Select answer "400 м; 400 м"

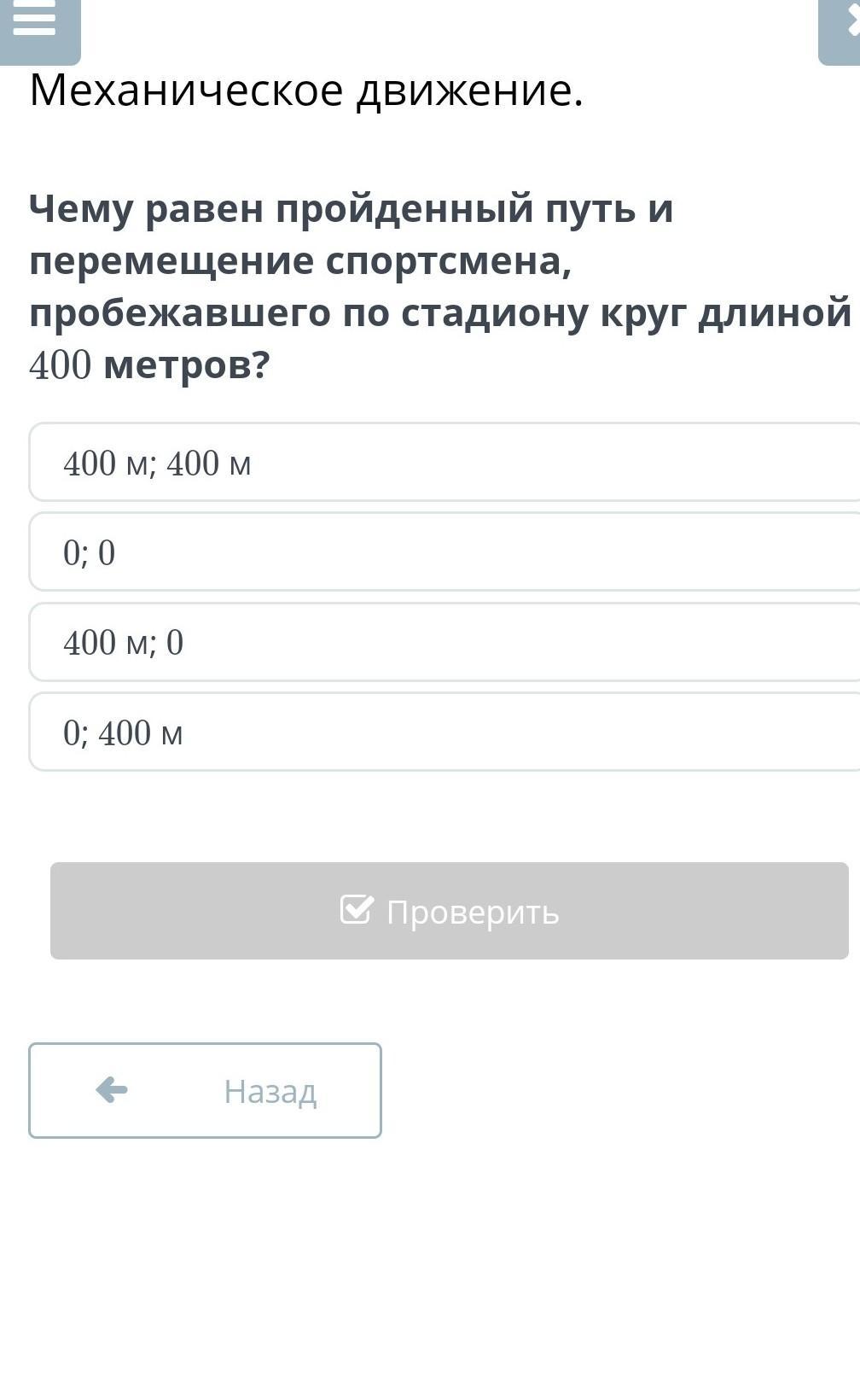pos(445,462)
